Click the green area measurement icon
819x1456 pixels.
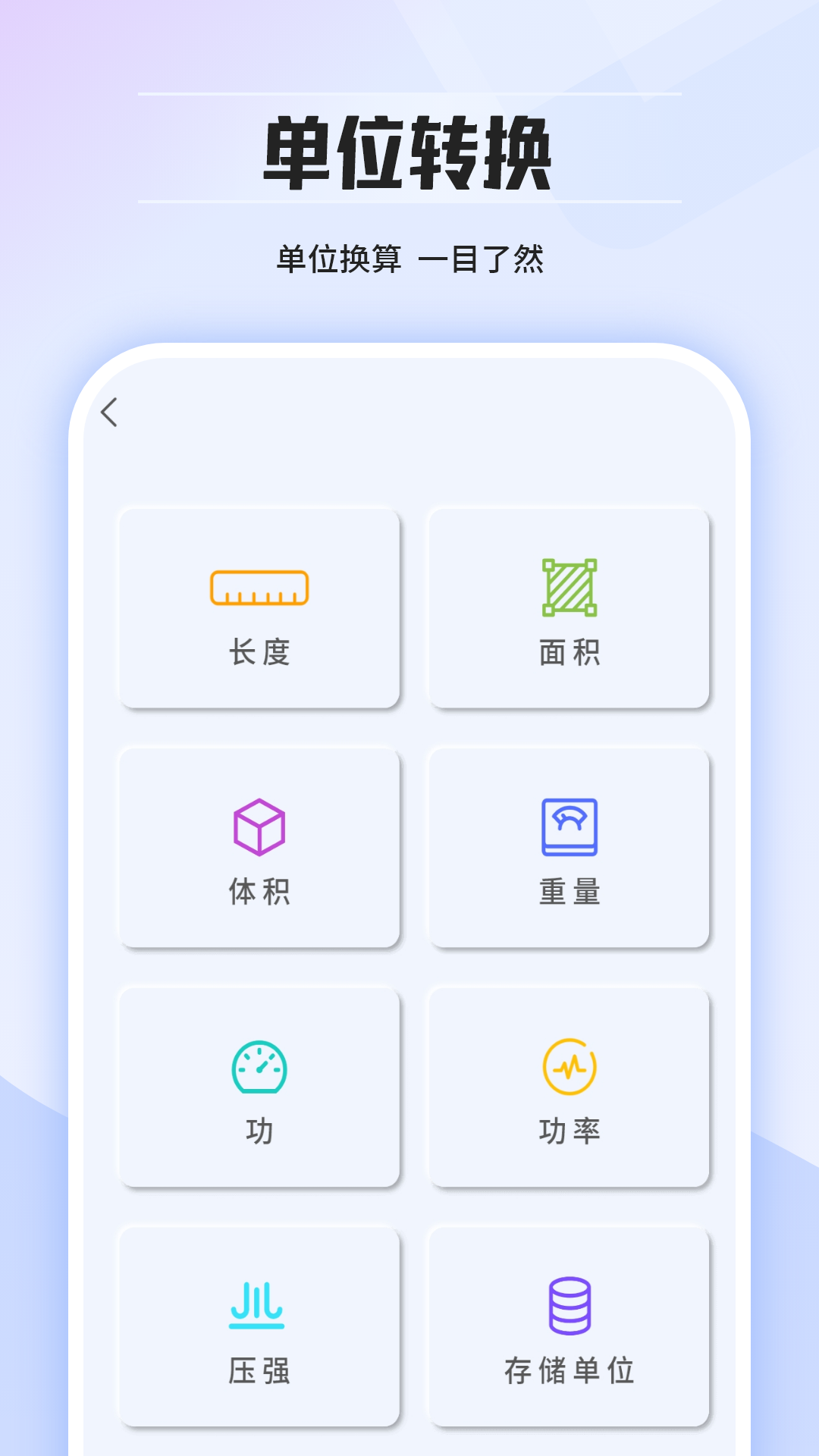tap(569, 584)
